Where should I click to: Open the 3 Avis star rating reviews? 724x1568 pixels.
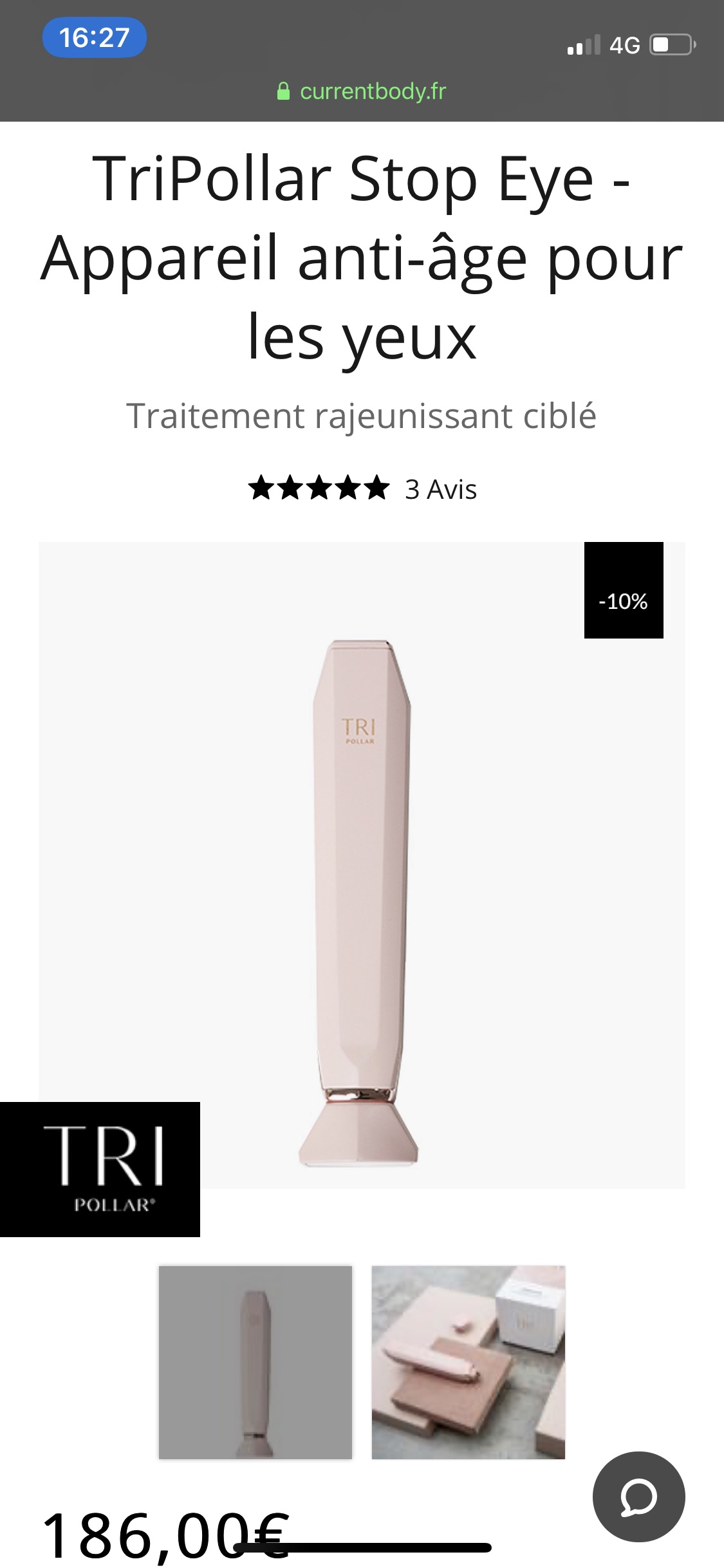click(x=362, y=489)
